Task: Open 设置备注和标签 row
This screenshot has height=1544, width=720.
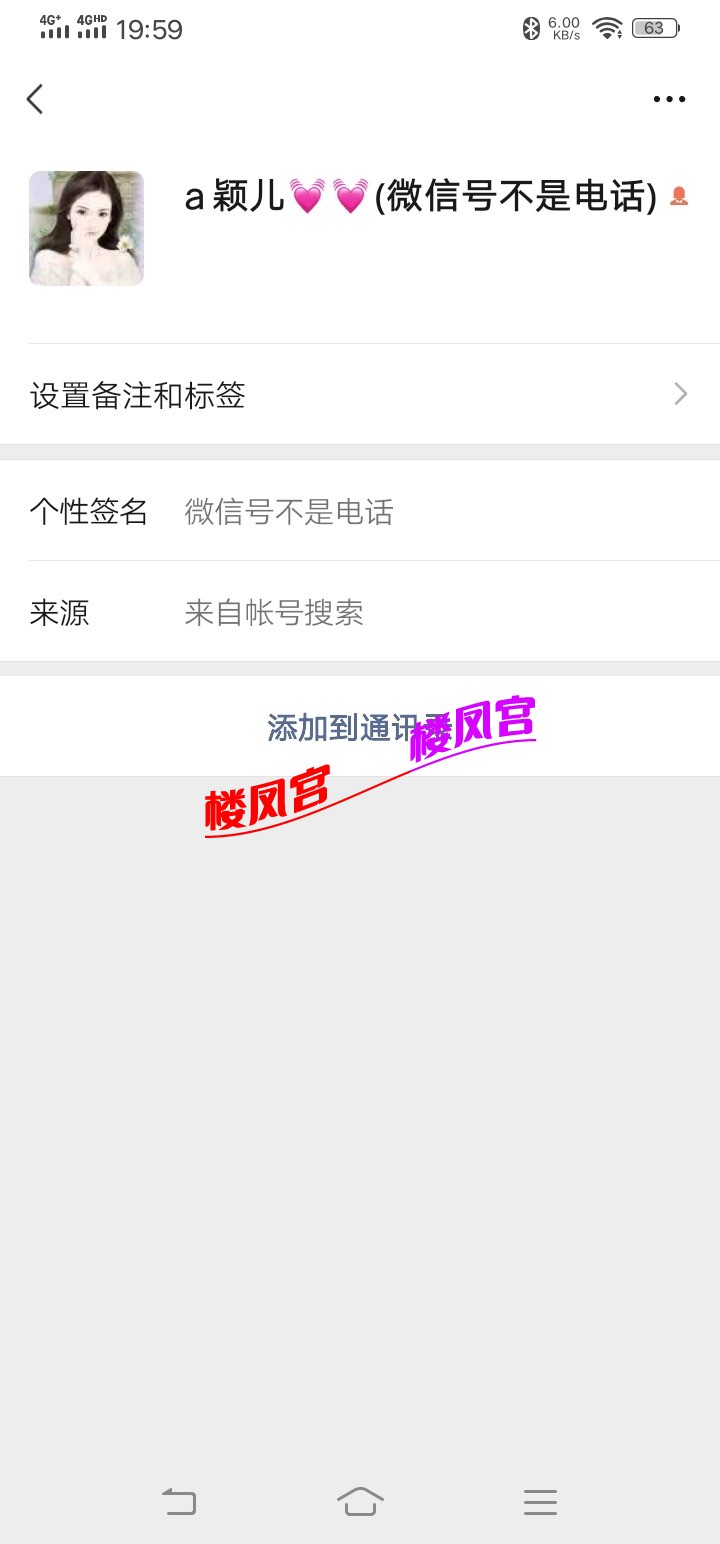Action: click(360, 395)
